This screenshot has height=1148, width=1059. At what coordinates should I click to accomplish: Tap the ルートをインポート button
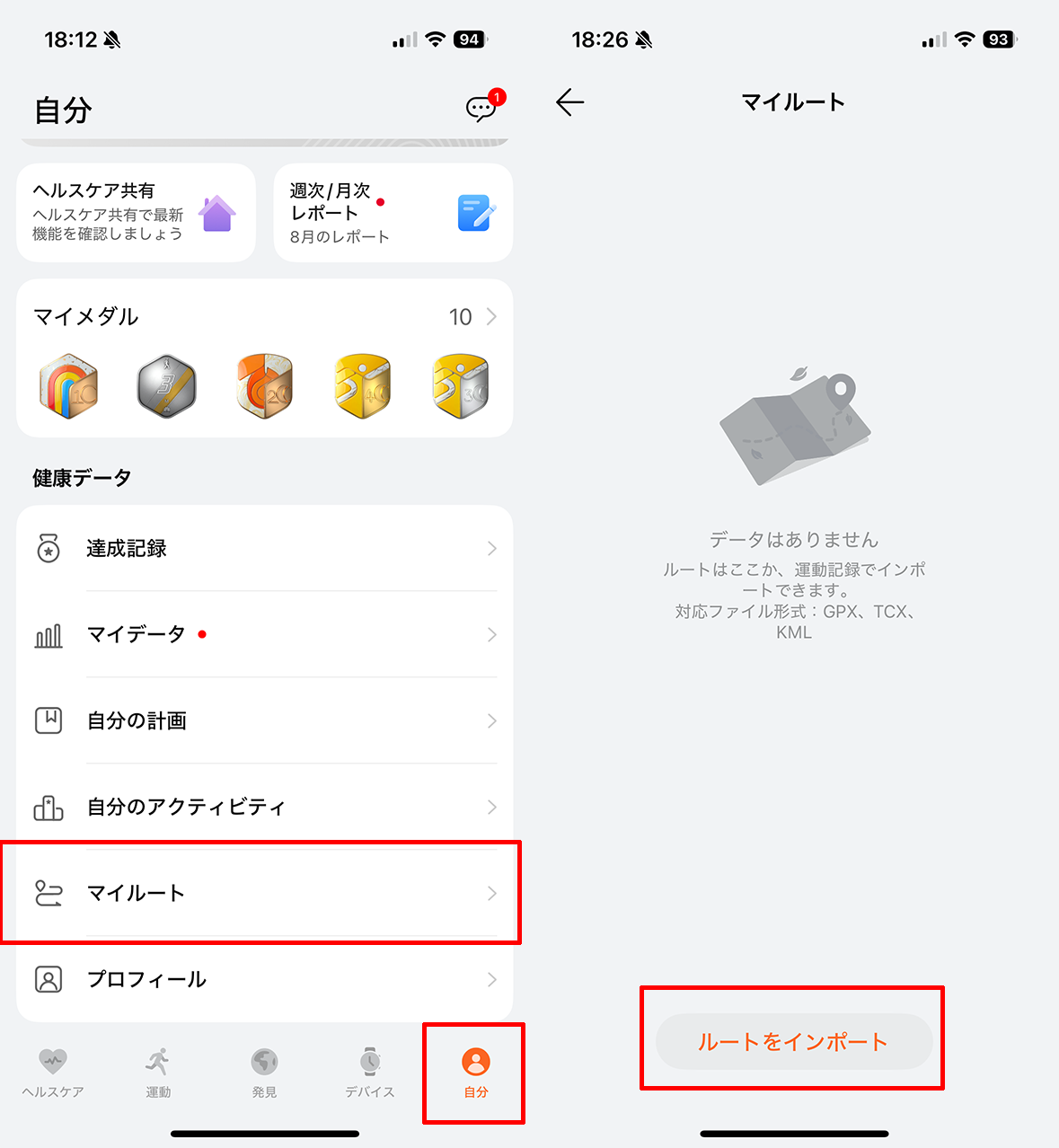coord(793,1041)
